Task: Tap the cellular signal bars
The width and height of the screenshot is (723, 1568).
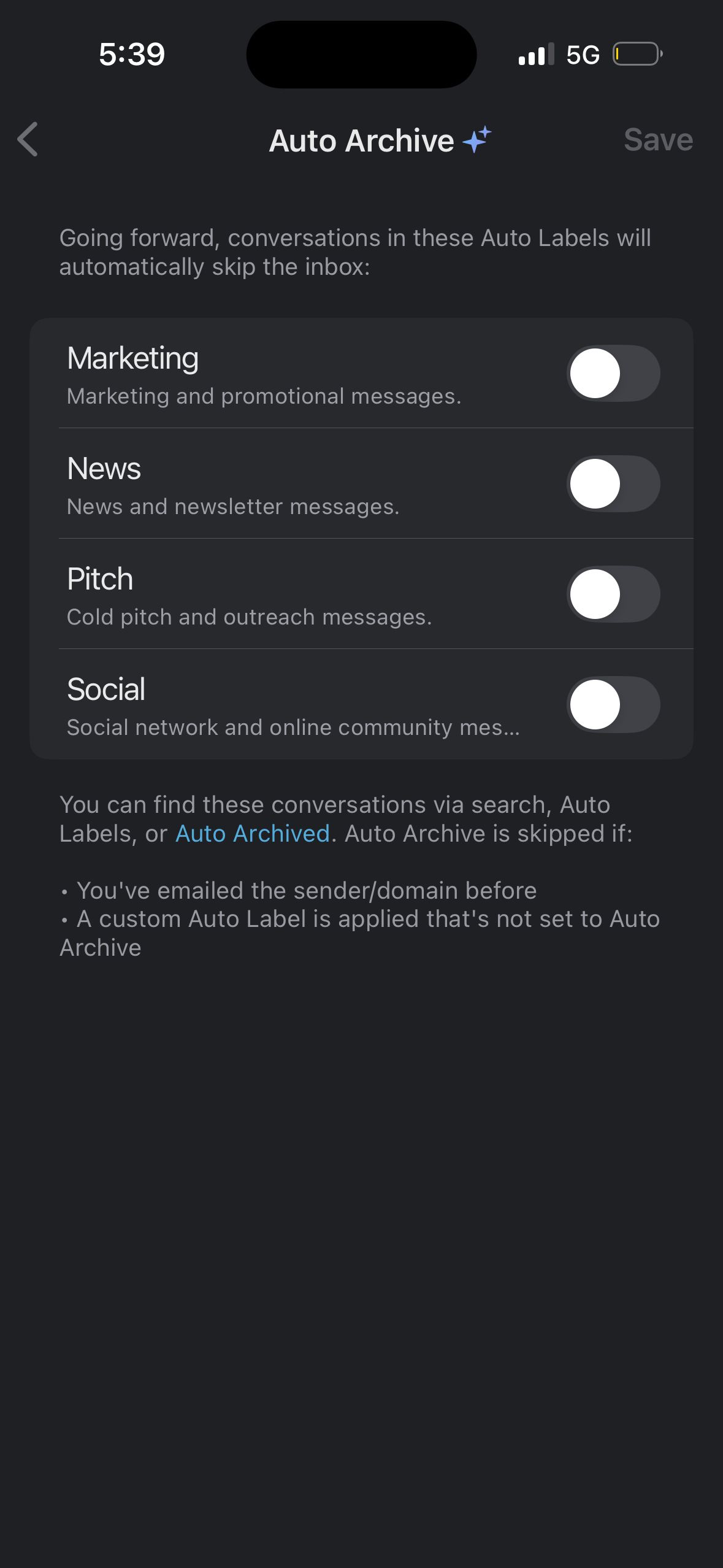Action: pos(535,54)
